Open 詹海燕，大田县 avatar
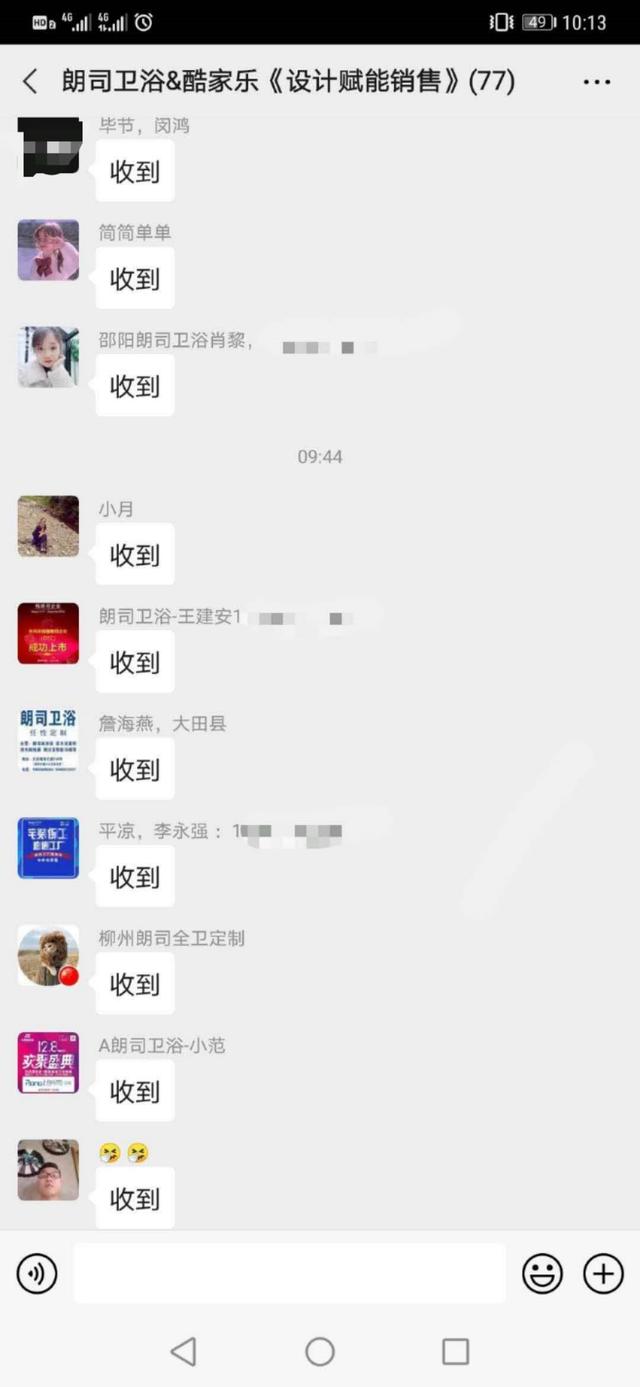This screenshot has height=1387, width=640. (x=48, y=741)
